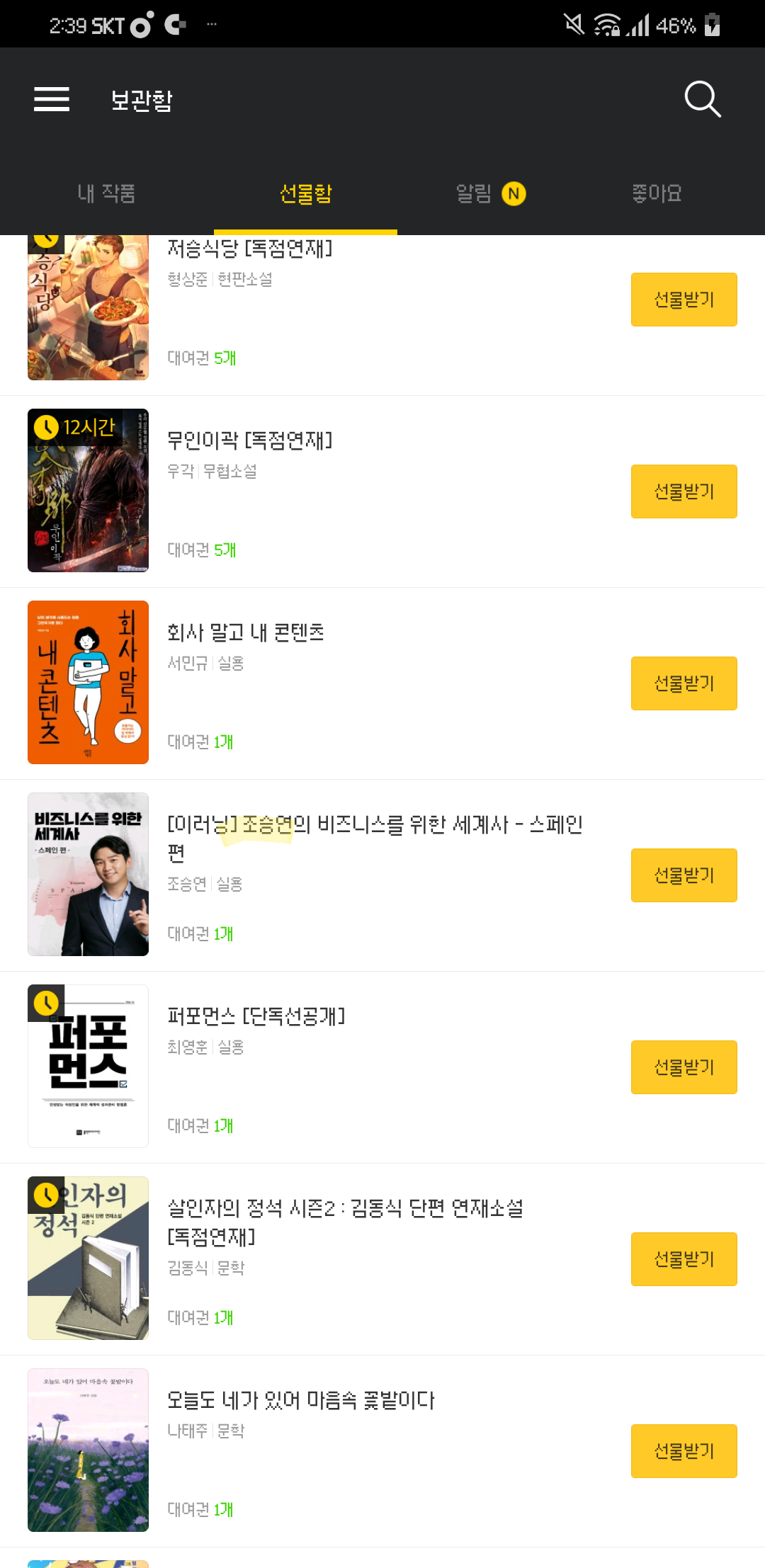The height and width of the screenshot is (1568, 765).
Task: Tap 선물받기 for 살인자의 정석 시즌2
Action: 684,1259
